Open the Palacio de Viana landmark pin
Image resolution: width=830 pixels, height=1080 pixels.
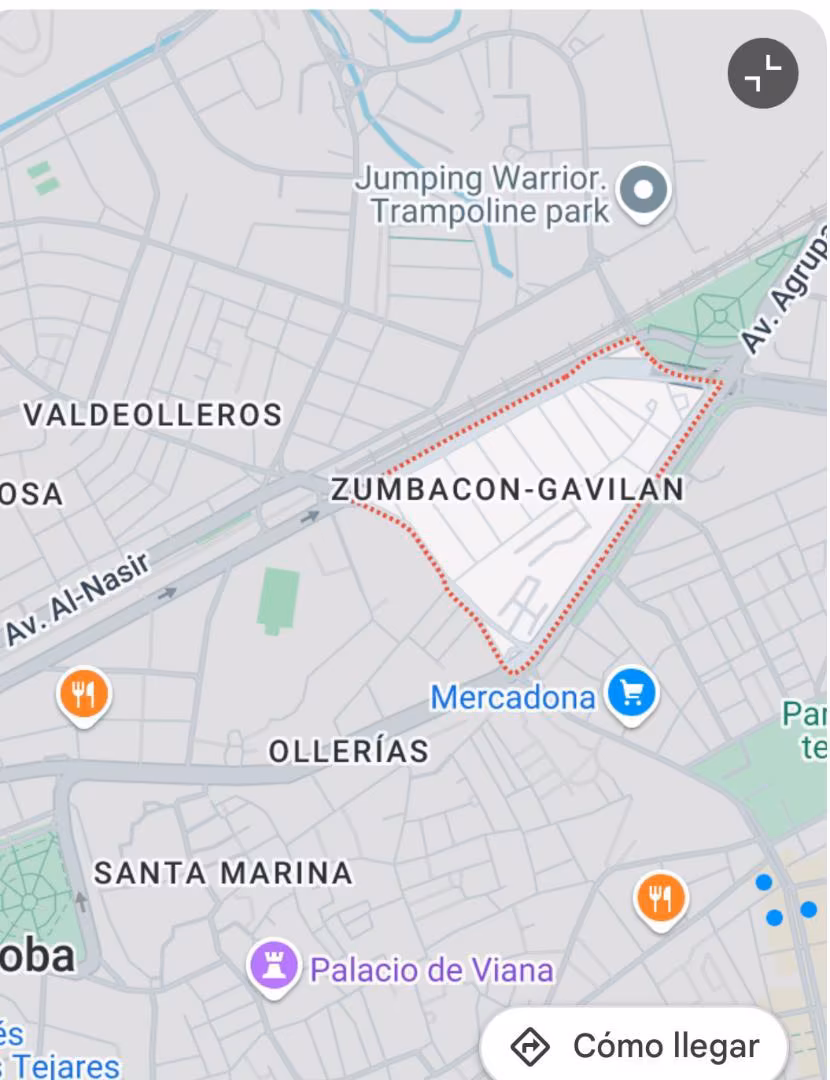(x=274, y=967)
